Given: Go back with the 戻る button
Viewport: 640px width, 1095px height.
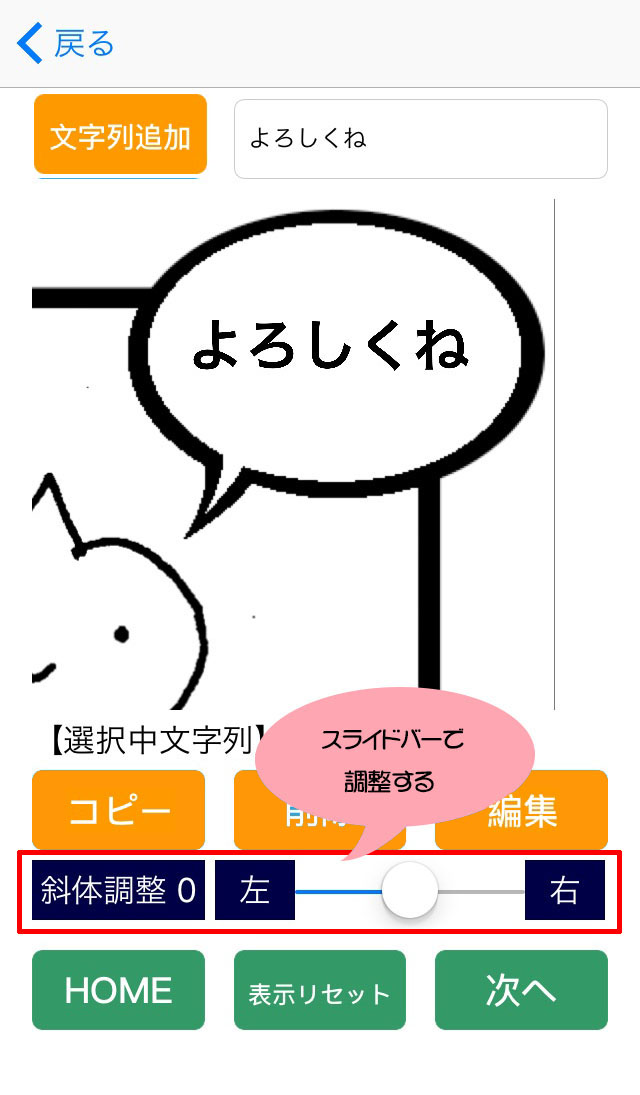Looking at the screenshot, I should (x=66, y=44).
